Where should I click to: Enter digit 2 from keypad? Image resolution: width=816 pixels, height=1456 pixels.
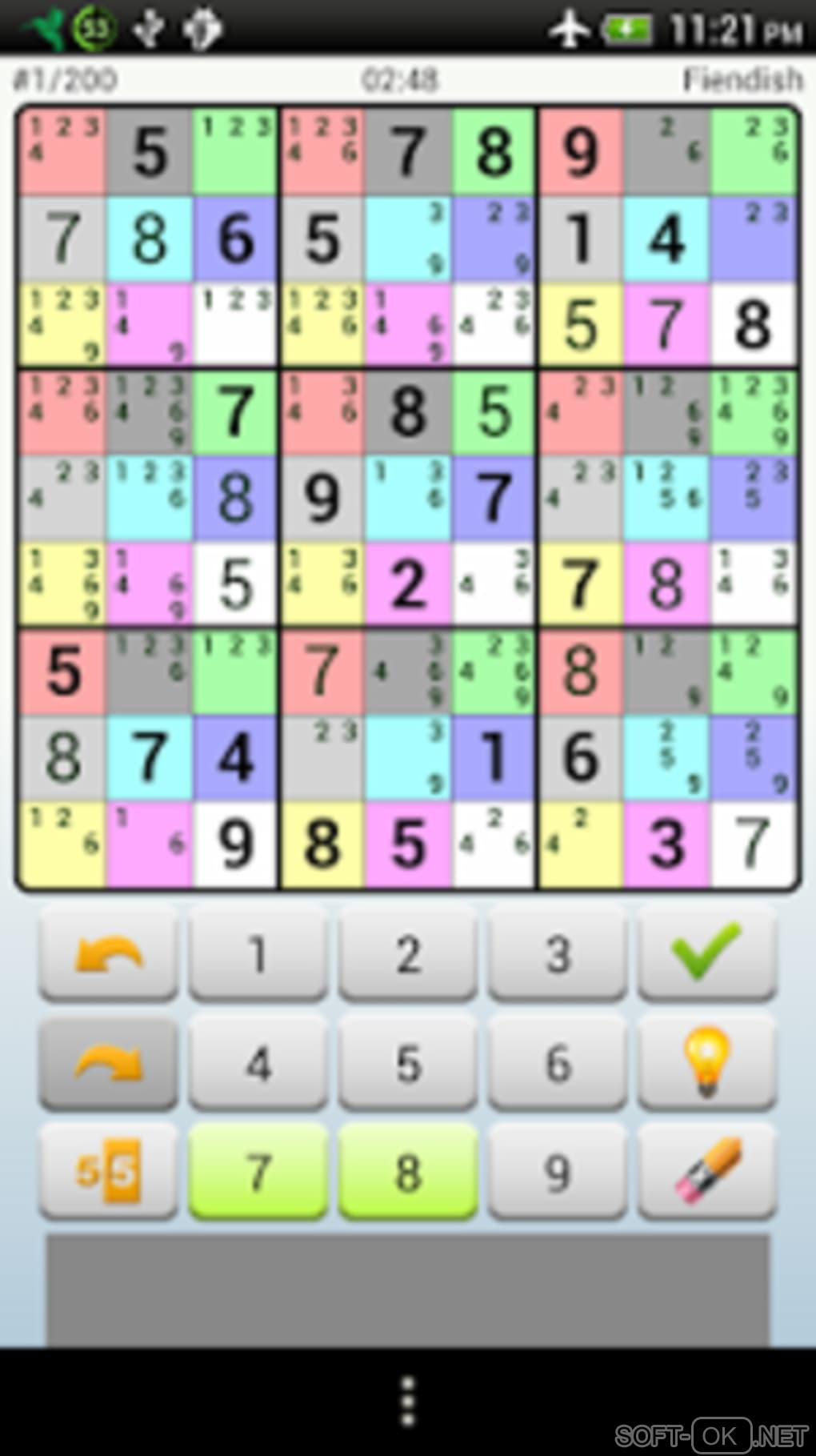pos(407,953)
